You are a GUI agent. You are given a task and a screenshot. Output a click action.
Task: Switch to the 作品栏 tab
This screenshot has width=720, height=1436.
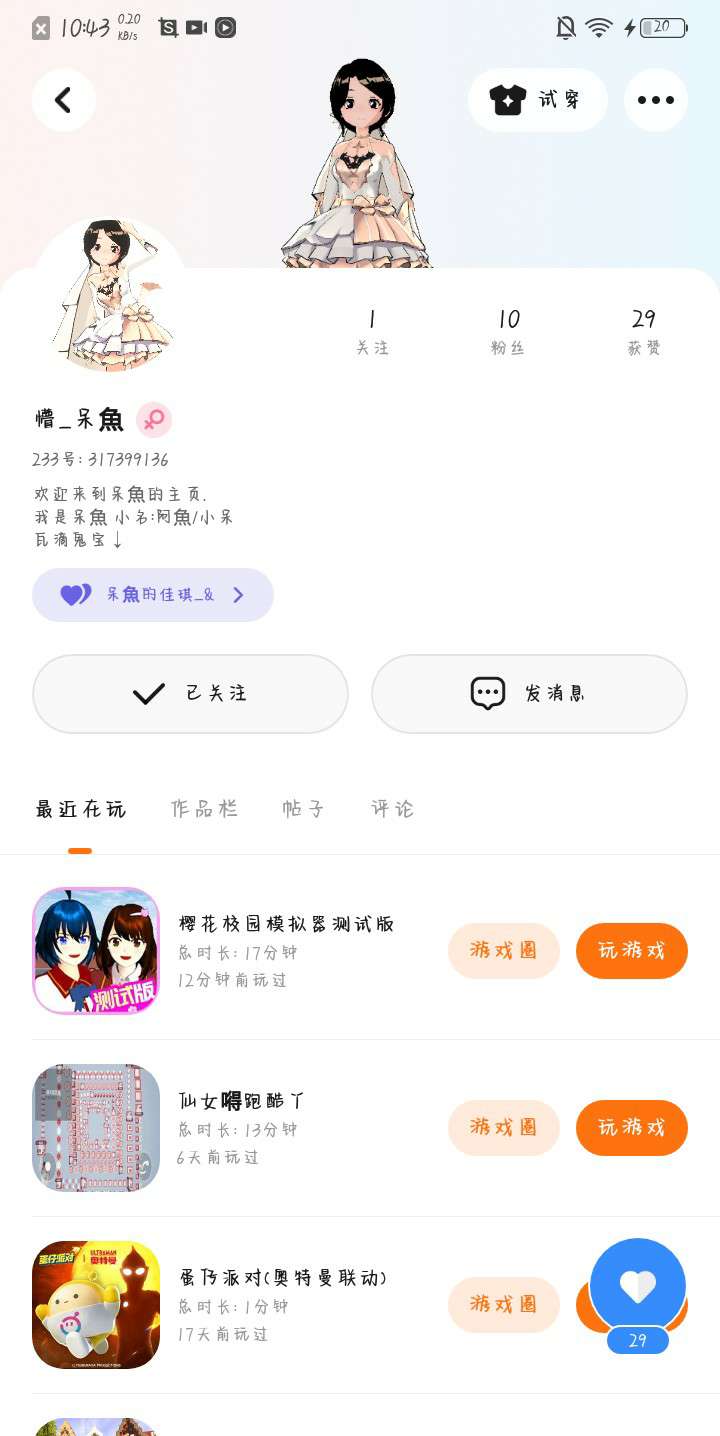click(x=204, y=809)
